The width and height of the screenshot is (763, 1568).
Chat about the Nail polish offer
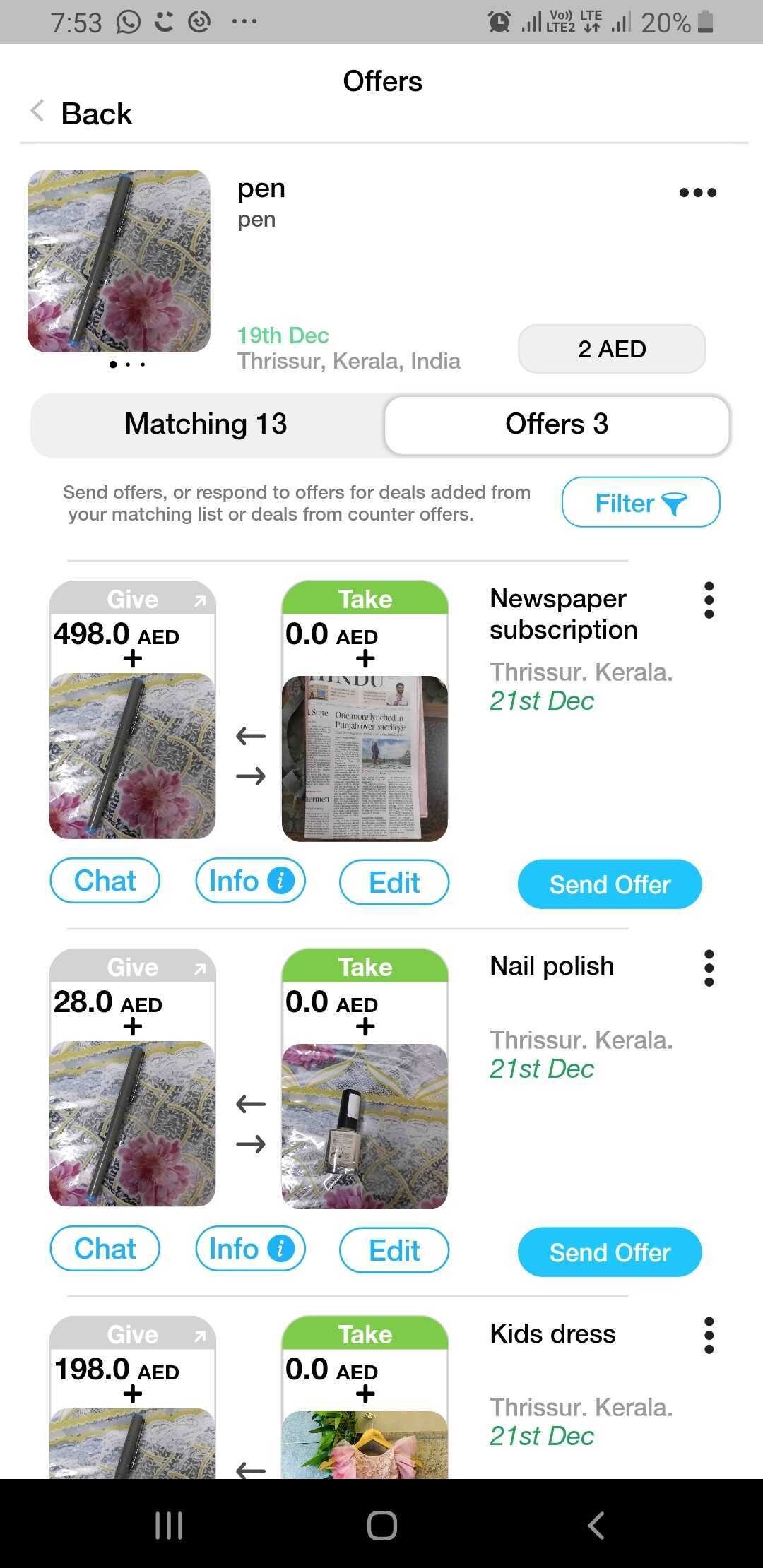pyautogui.click(x=105, y=1249)
